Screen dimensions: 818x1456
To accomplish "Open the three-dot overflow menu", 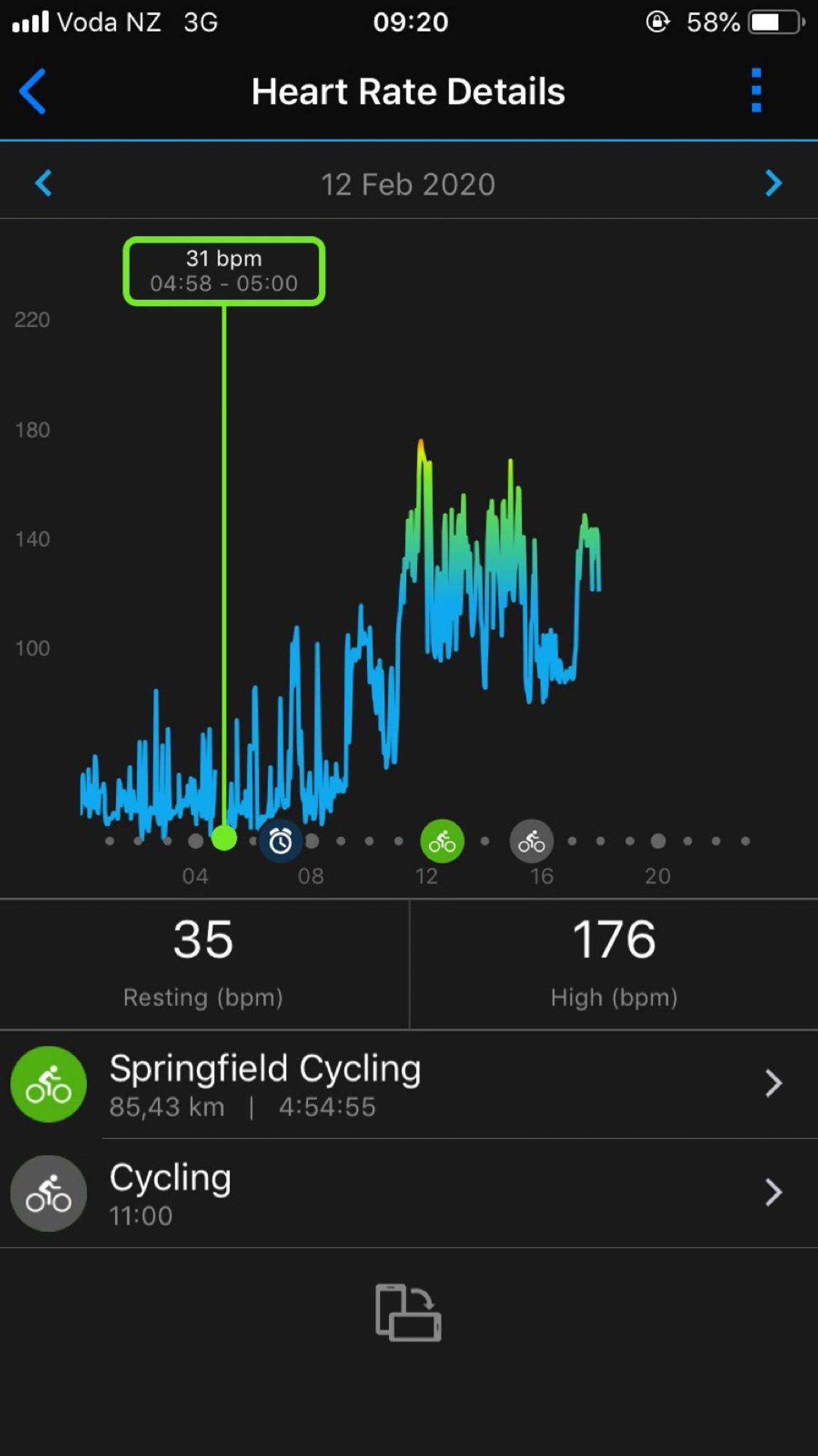I will point(755,90).
